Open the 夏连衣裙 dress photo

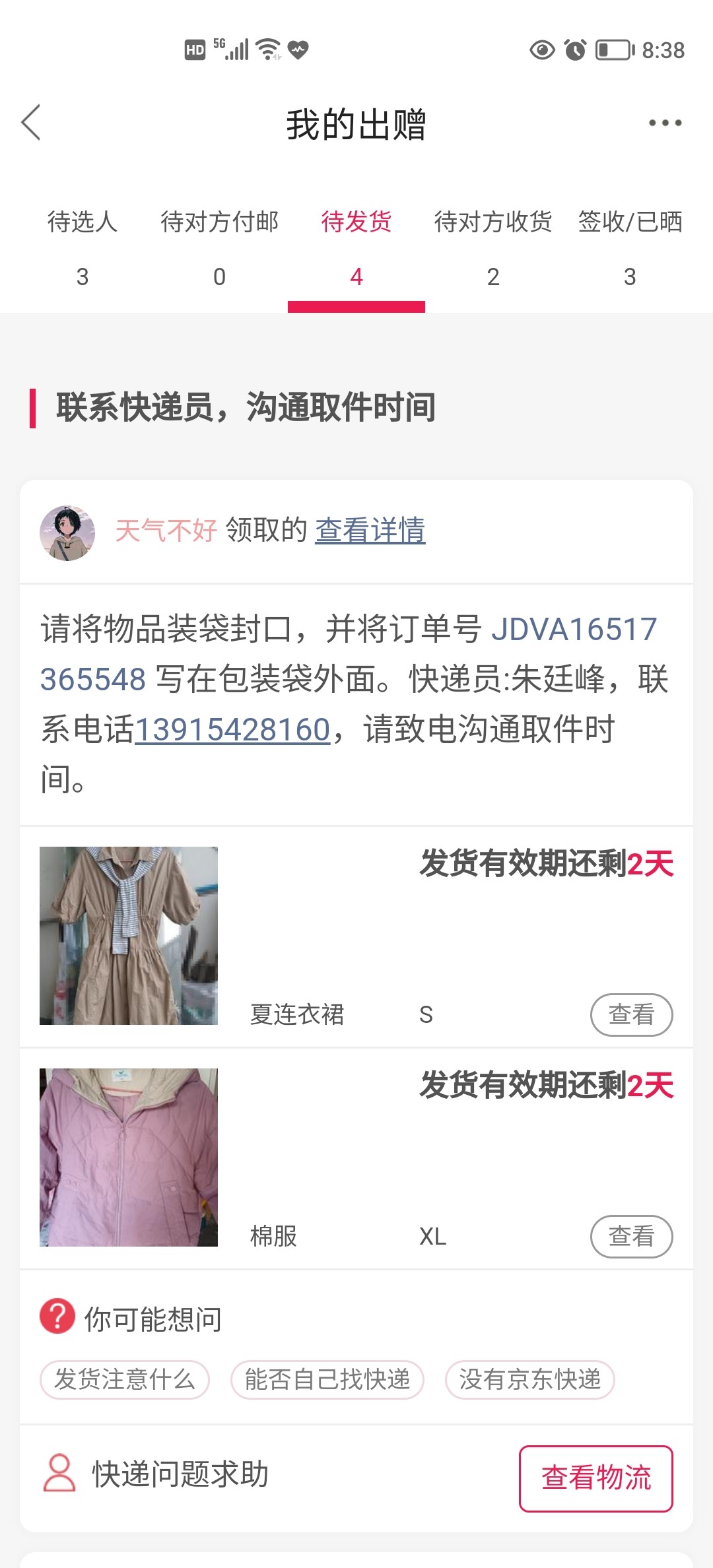129,935
